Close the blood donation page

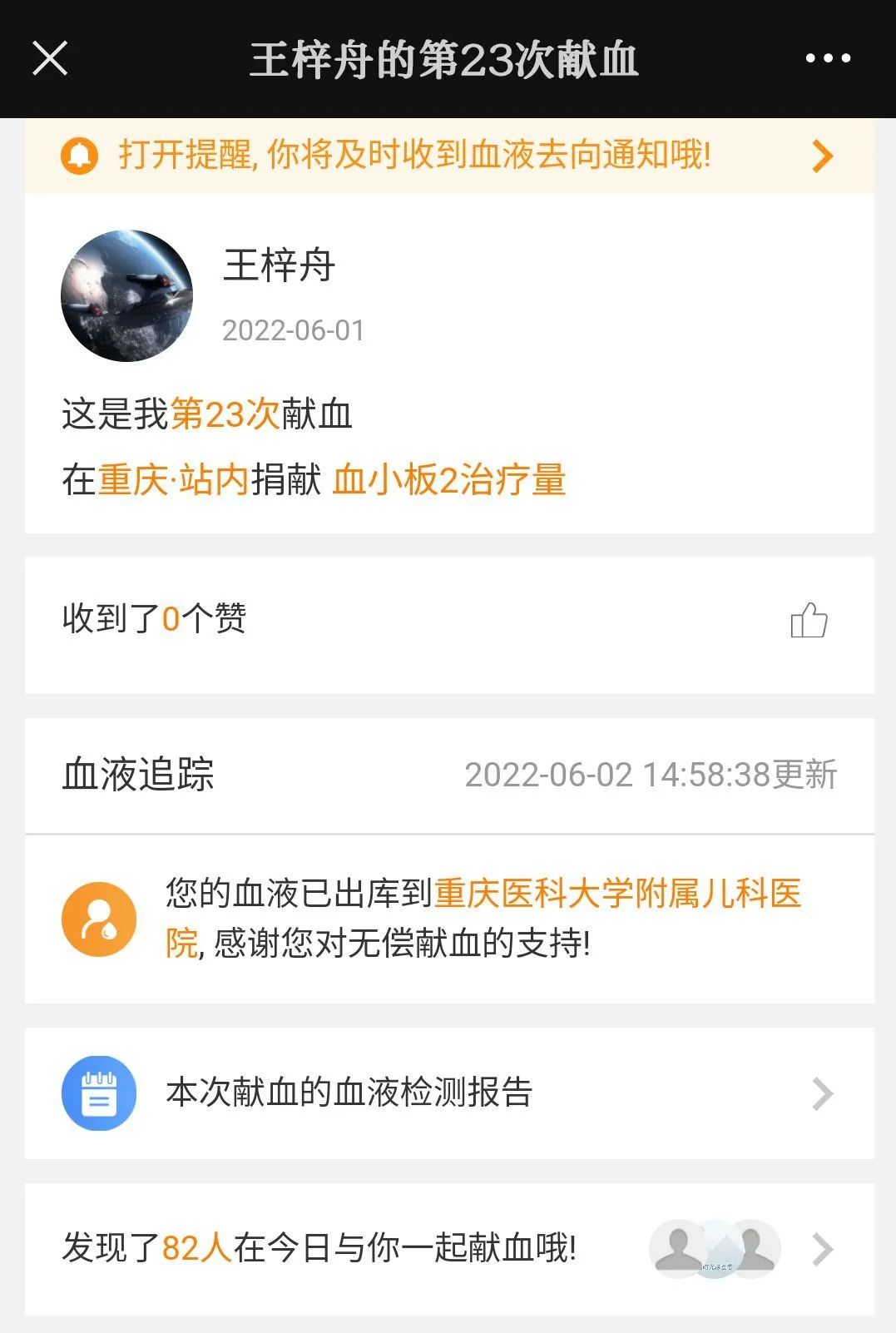(50, 58)
